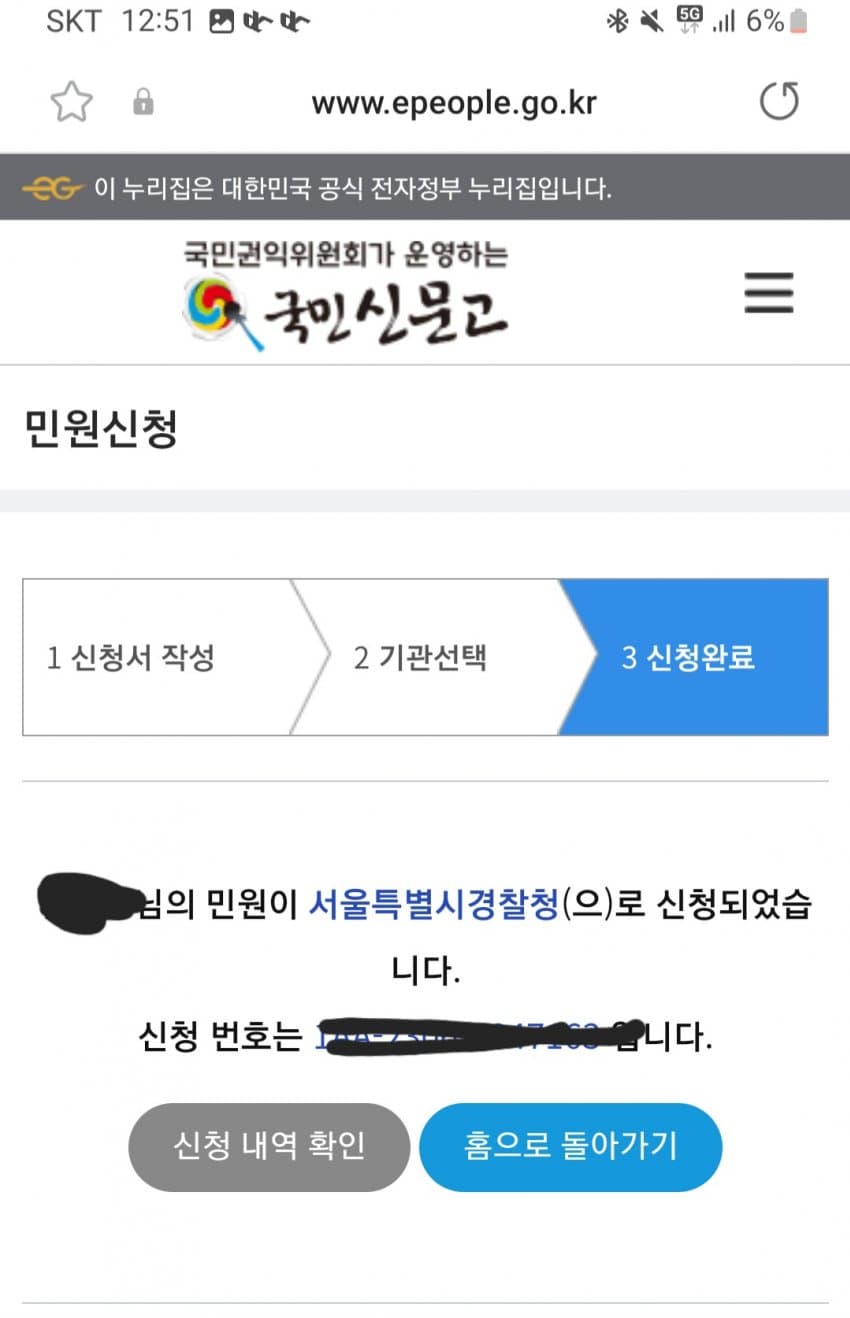
Task: Select 홈으로 돌아가기
Action: (570, 1146)
